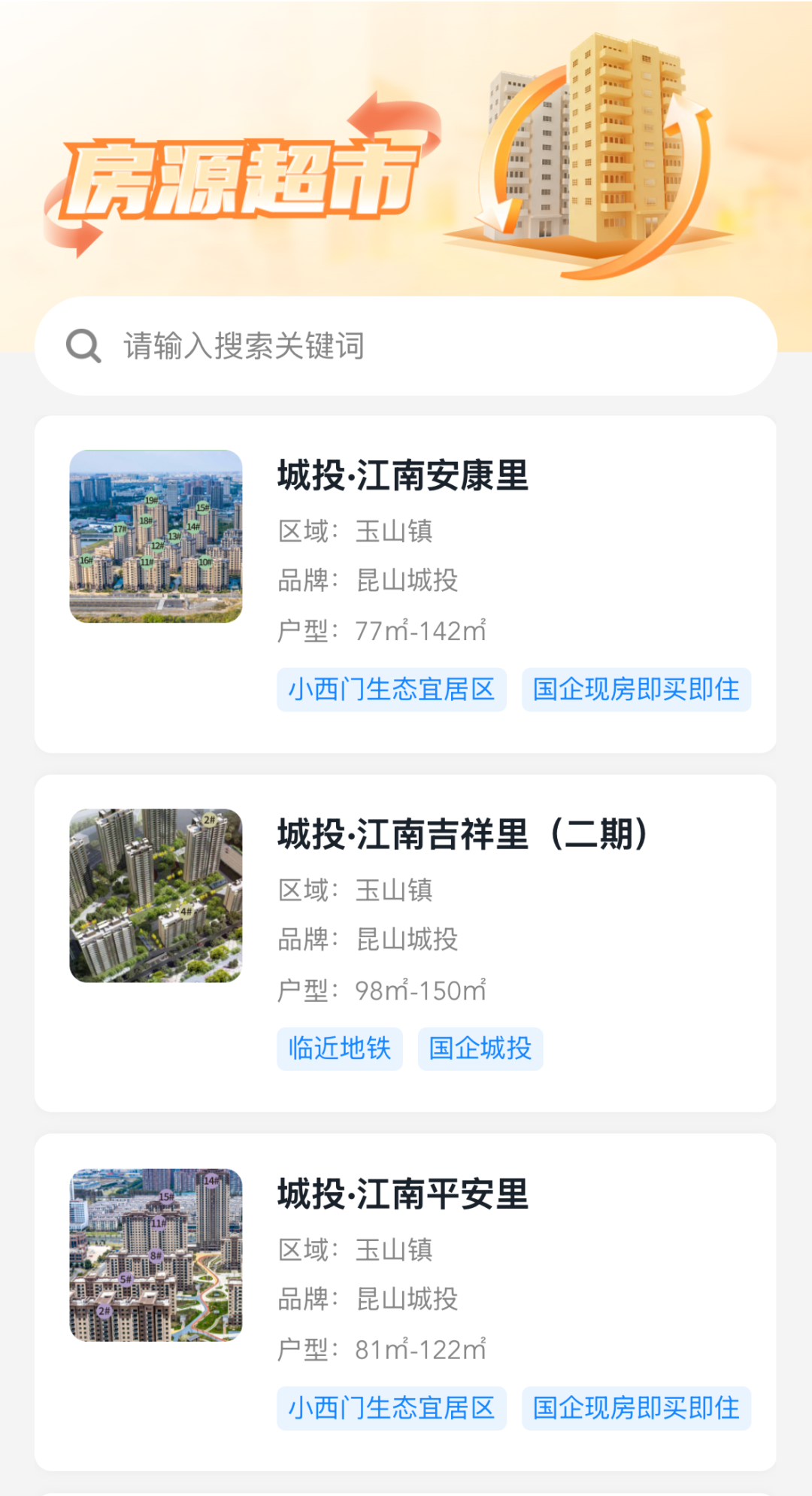Open the 城投·江南安康里 listing
Image resolution: width=812 pixels, height=1496 pixels.
403,476
